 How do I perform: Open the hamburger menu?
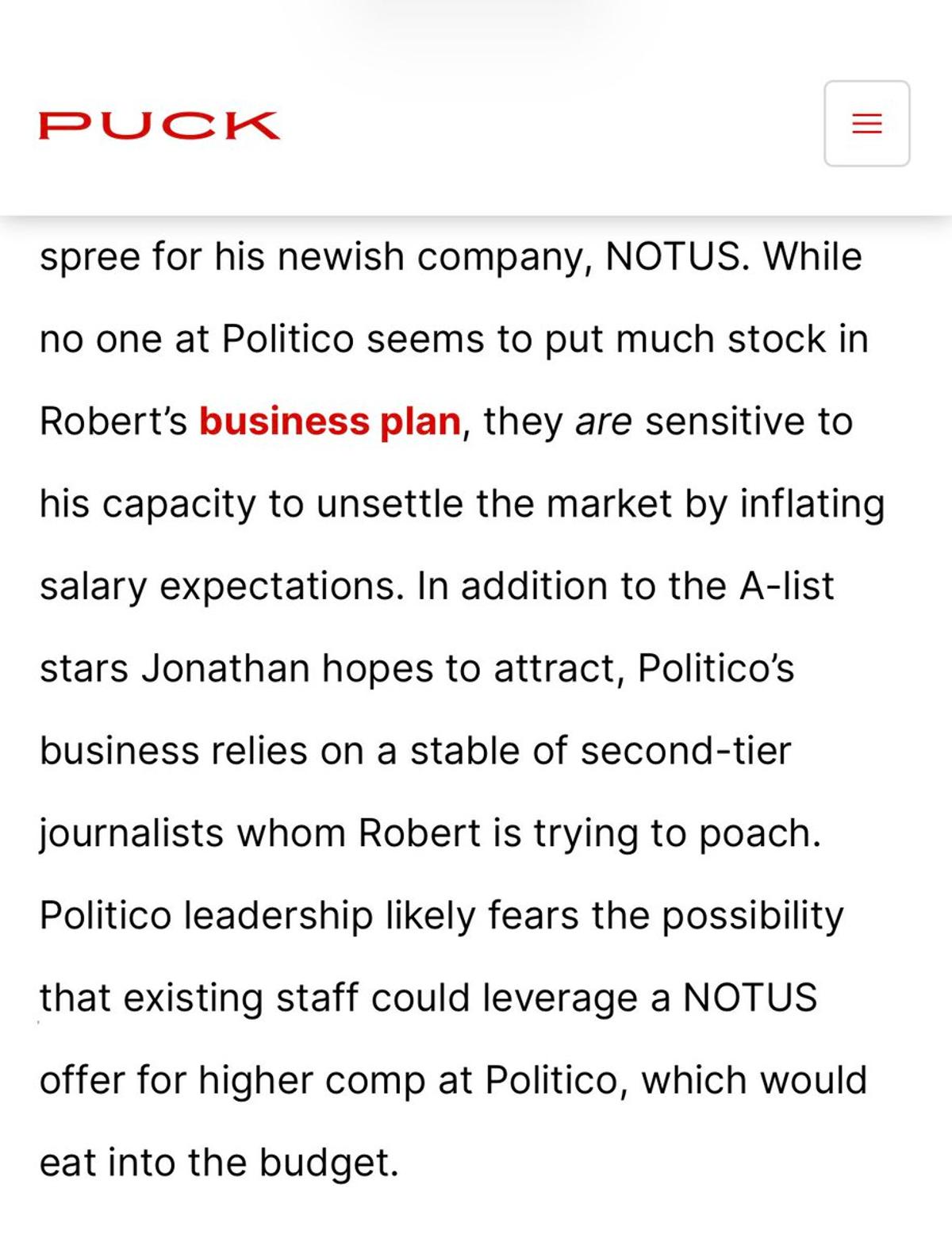pos(866,124)
